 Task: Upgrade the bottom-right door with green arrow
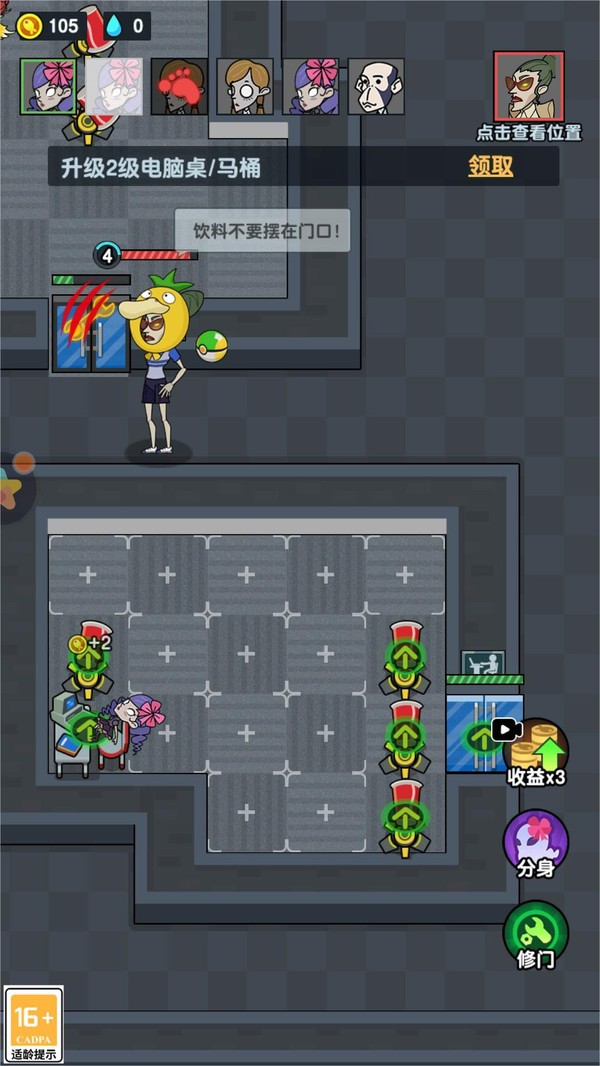[482, 737]
